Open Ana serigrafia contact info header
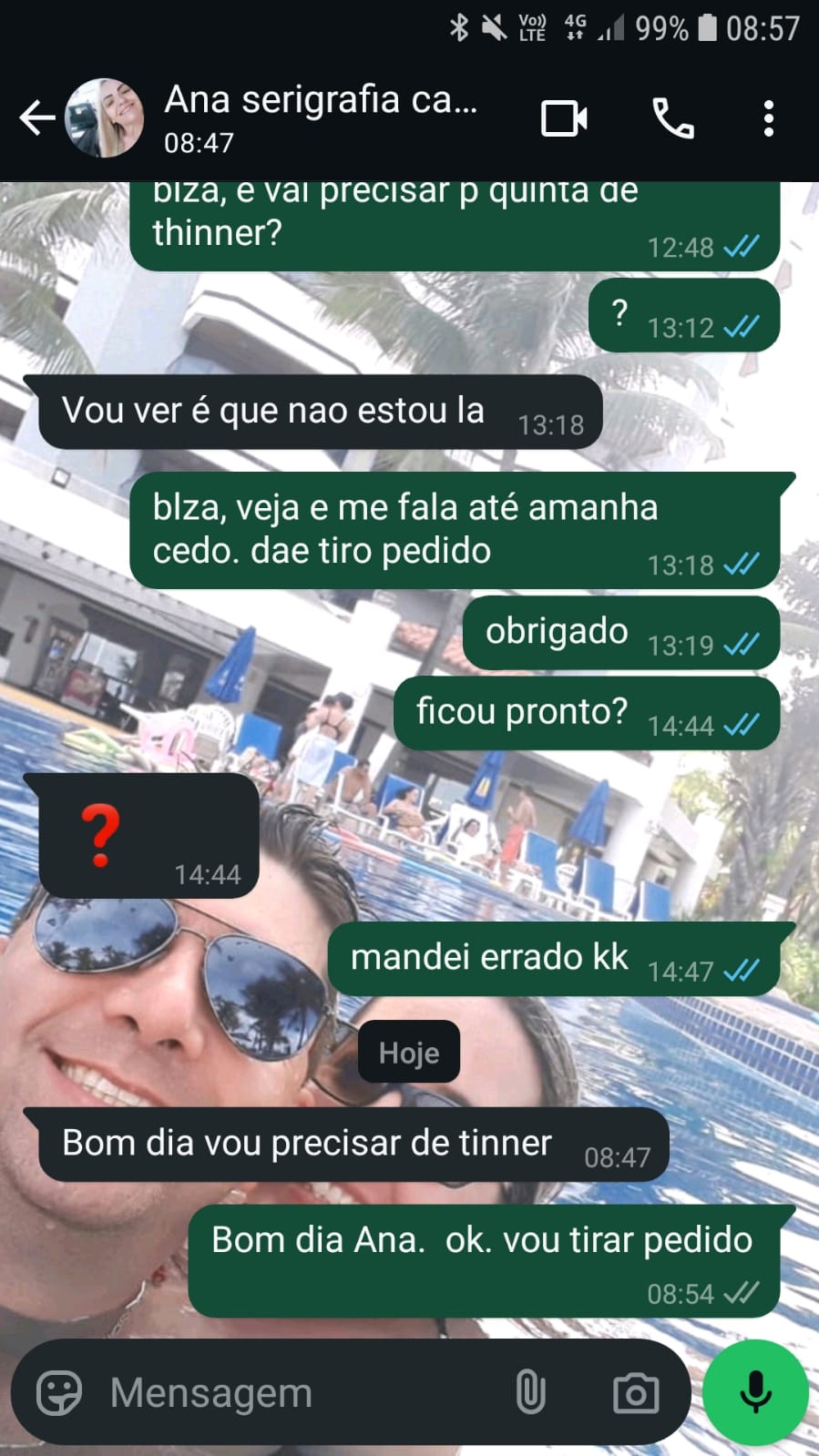 319,118
